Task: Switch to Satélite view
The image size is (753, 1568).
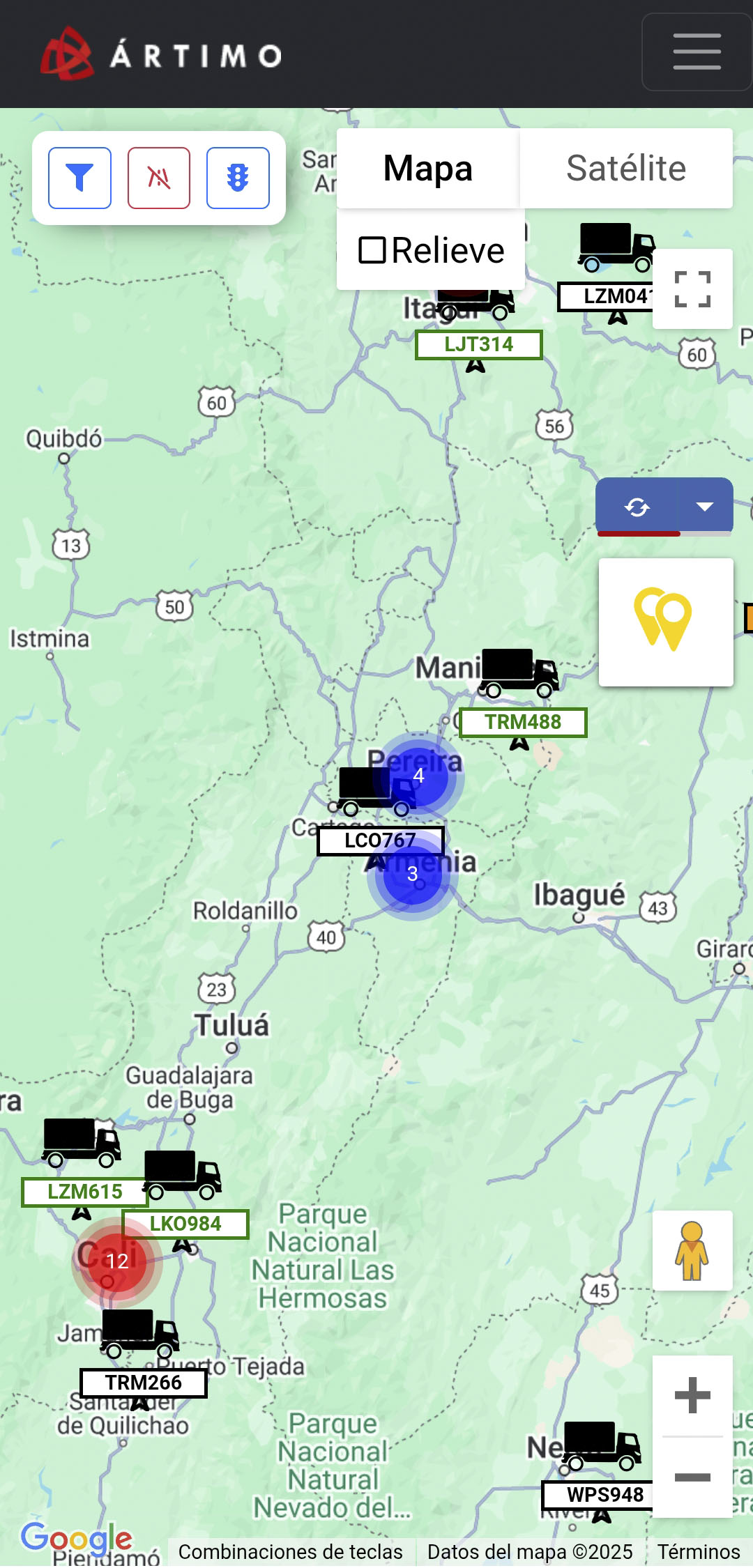Action: pyautogui.click(x=625, y=169)
